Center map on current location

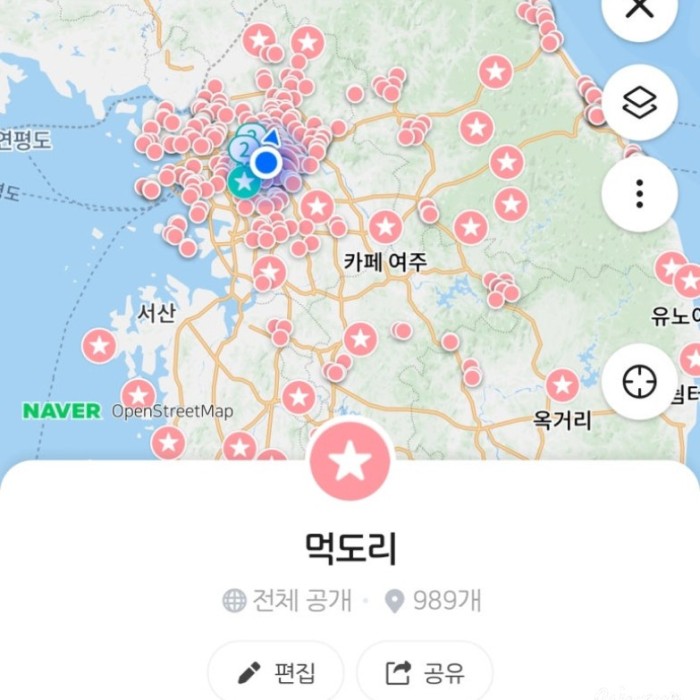(x=639, y=381)
